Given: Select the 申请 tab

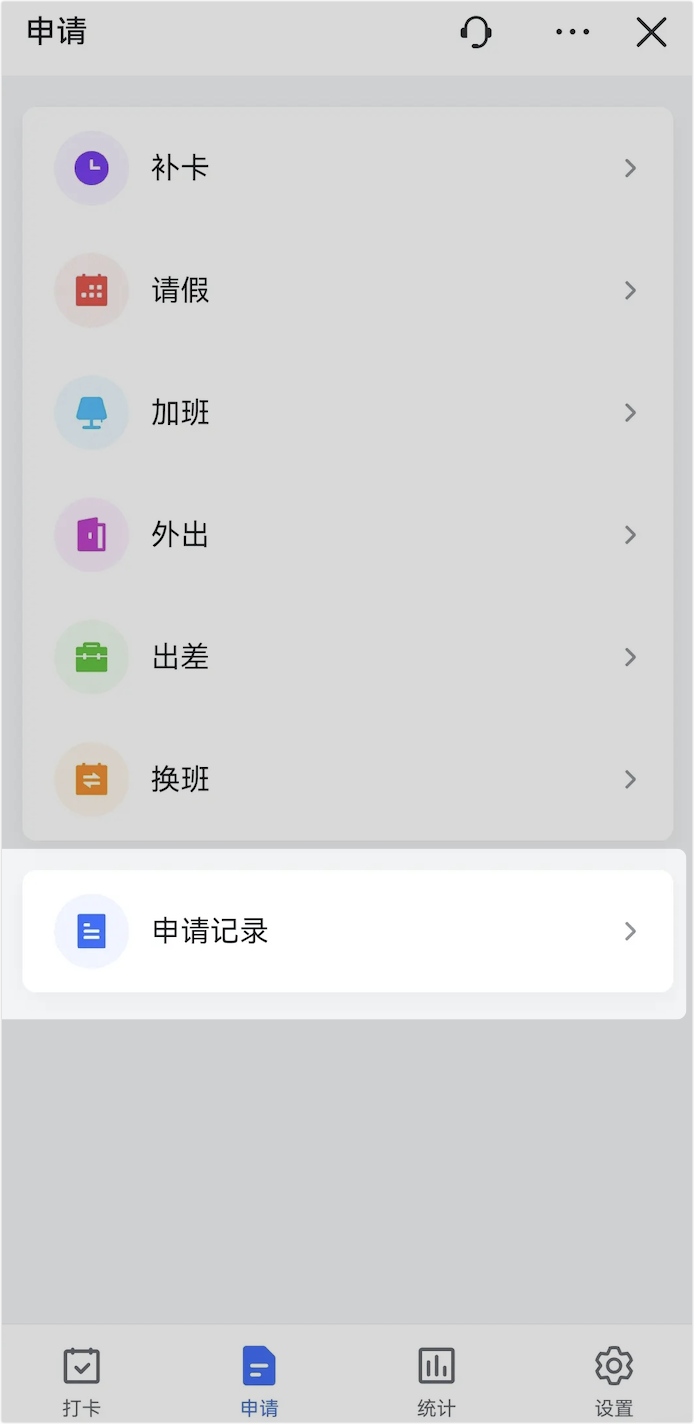Looking at the screenshot, I should pyautogui.click(x=259, y=1381).
